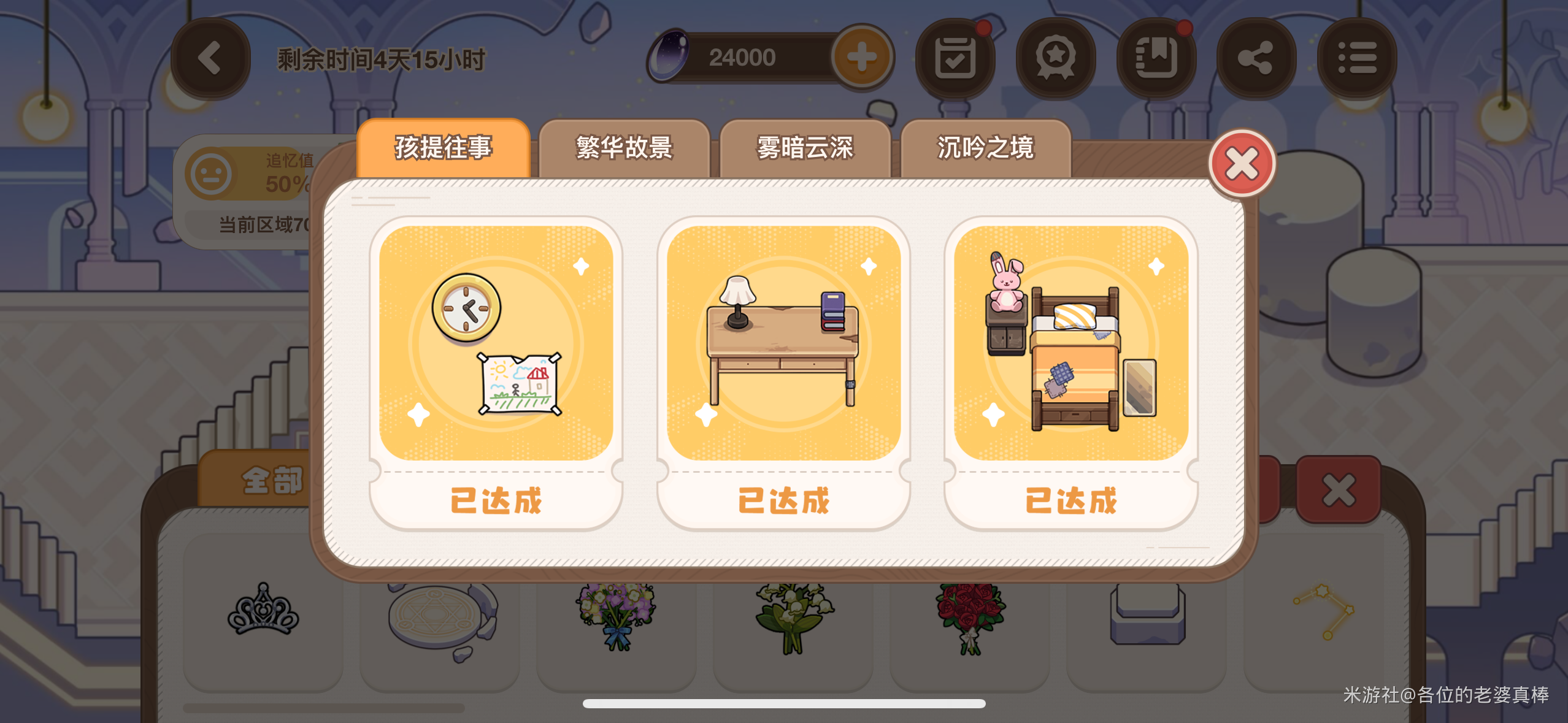The height and width of the screenshot is (723, 1568).
Task: Select the 雾暗云深 tab
Action: 805,148
